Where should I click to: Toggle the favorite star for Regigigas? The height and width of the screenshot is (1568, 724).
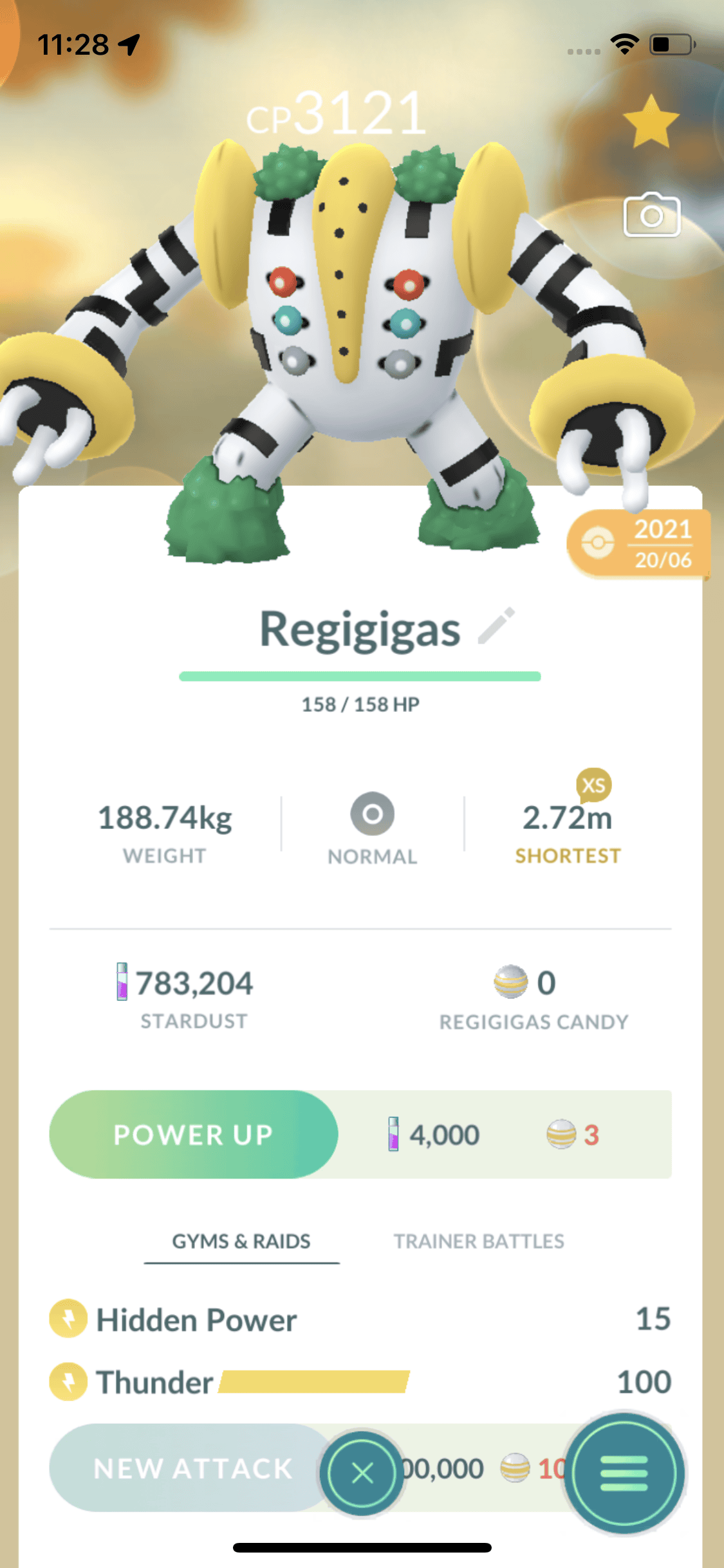point(651,122)
